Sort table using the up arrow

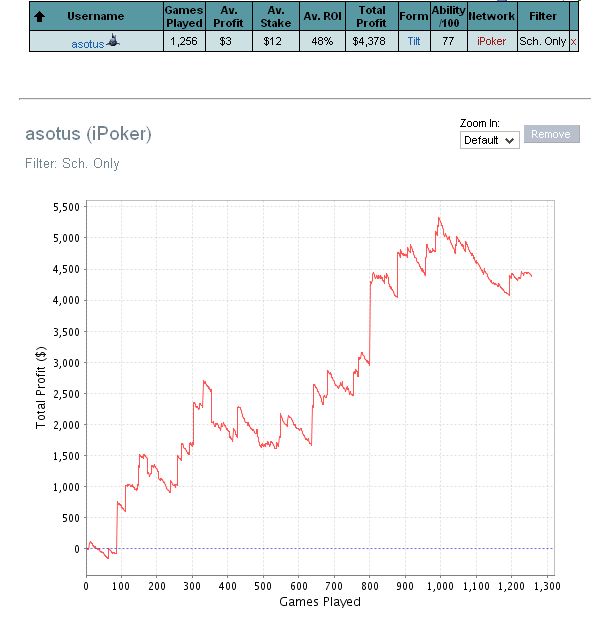coord(39,16)
